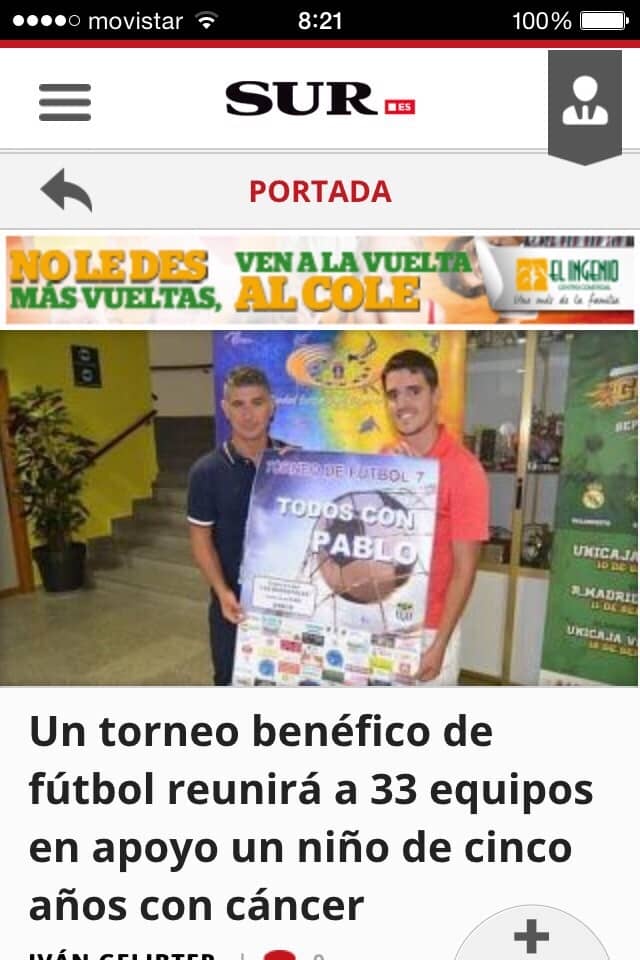
Task: Open the El Ingenio ad banner
Action: [320, 280]
